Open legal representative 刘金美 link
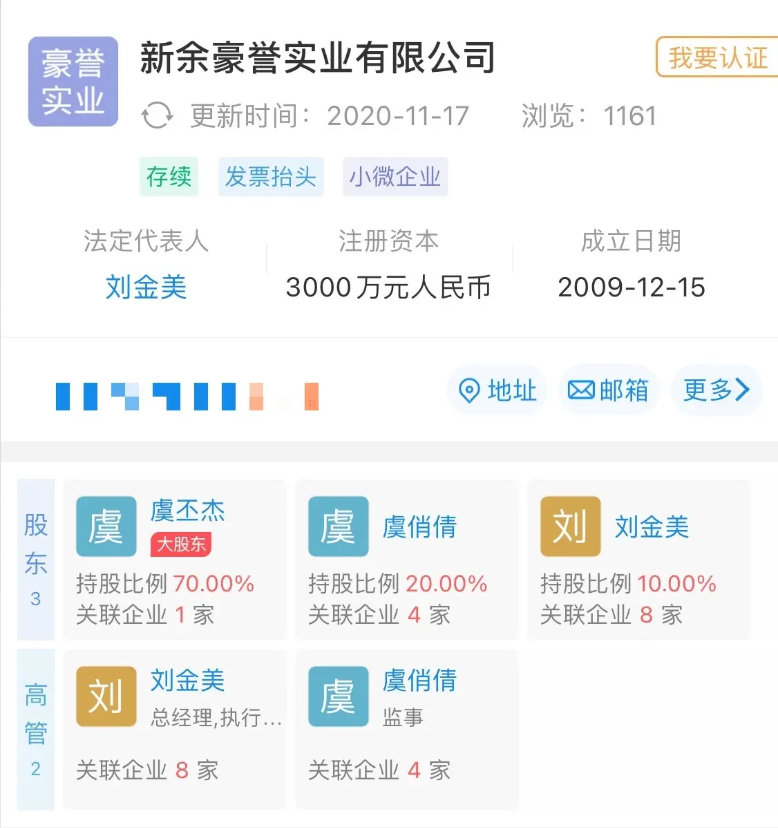The image size is (778, 828). (x=146, y=287)
